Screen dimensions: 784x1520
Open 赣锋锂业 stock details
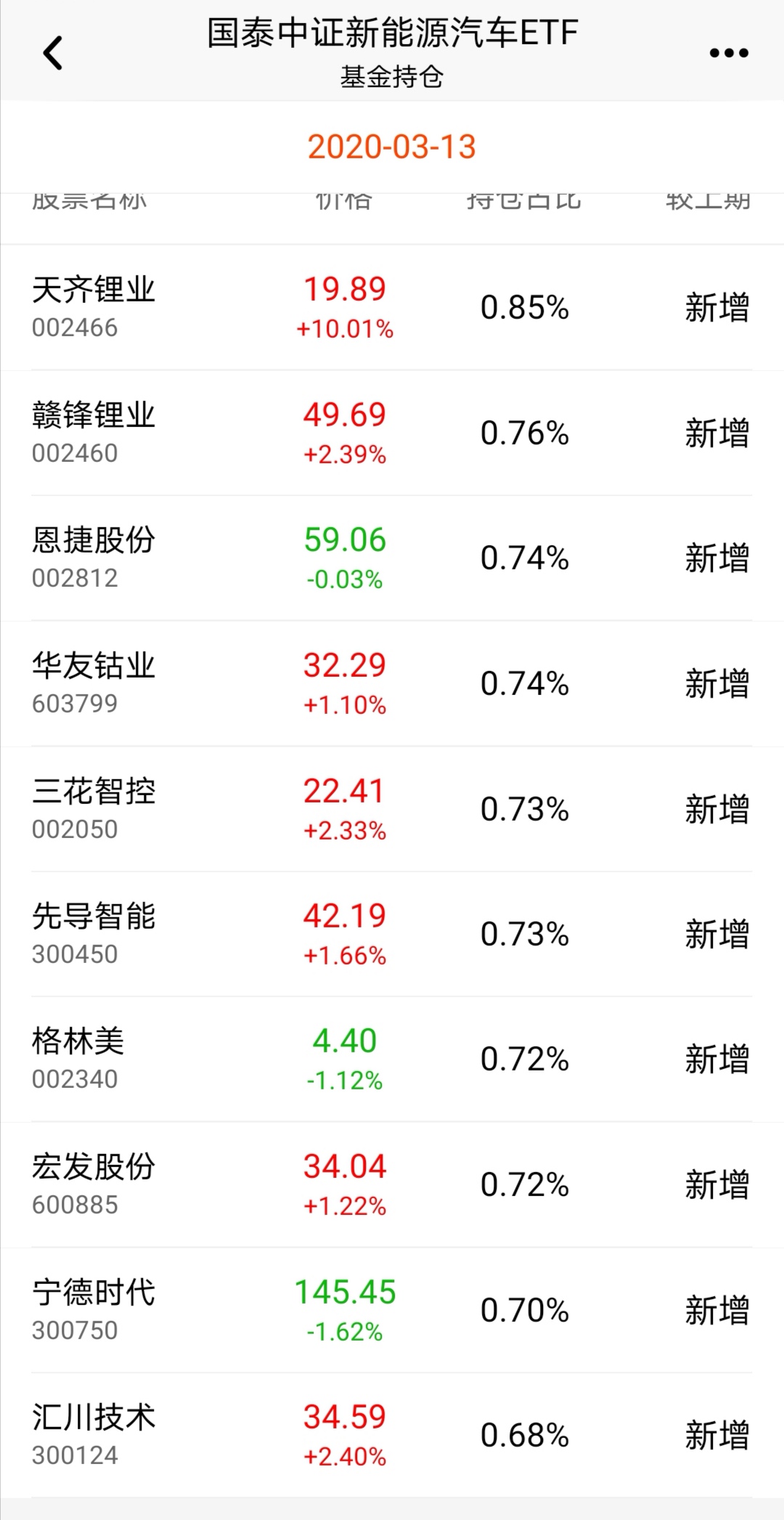pos(94,414)
